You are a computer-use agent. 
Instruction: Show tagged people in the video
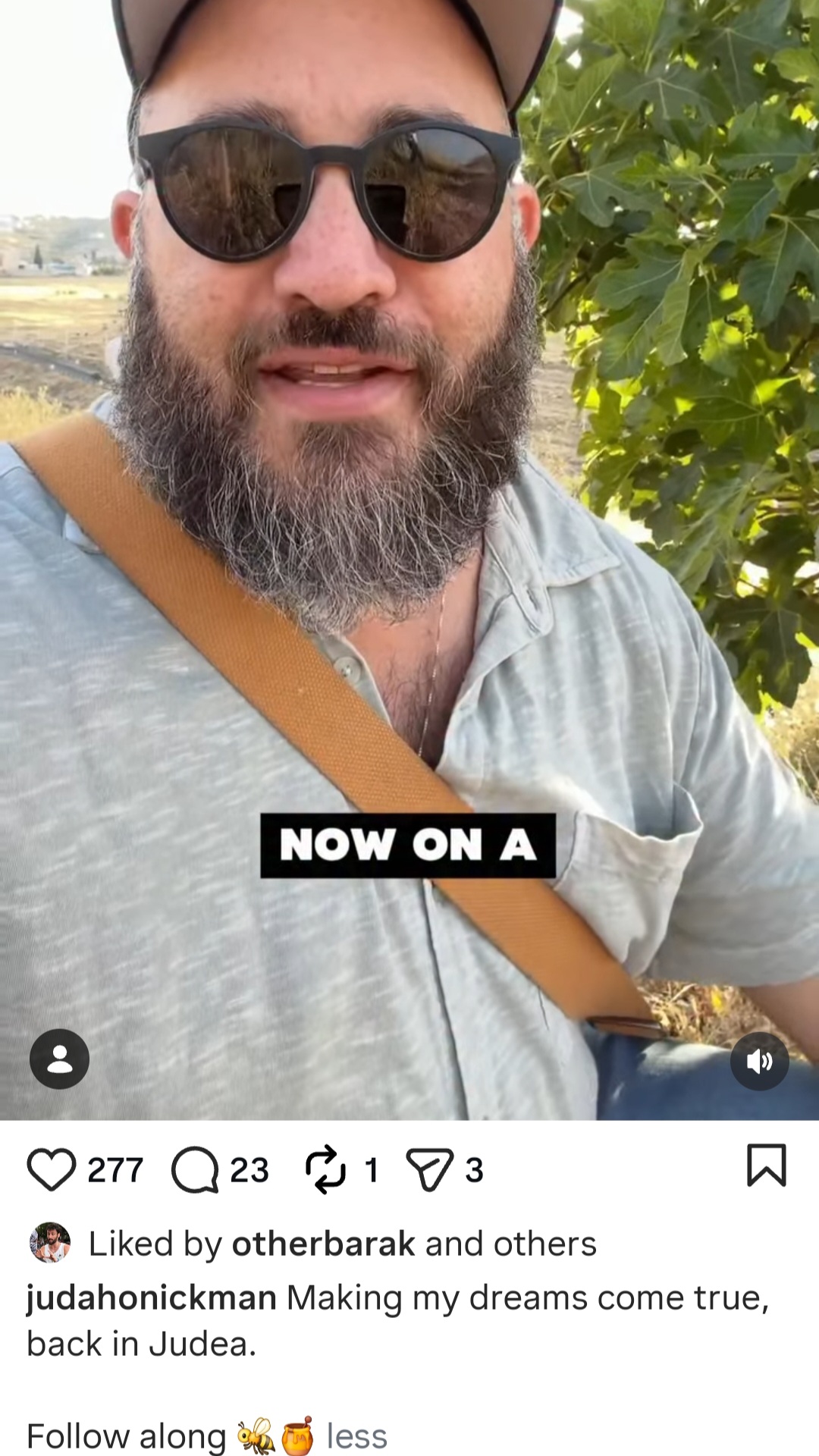coord(59,1059)
